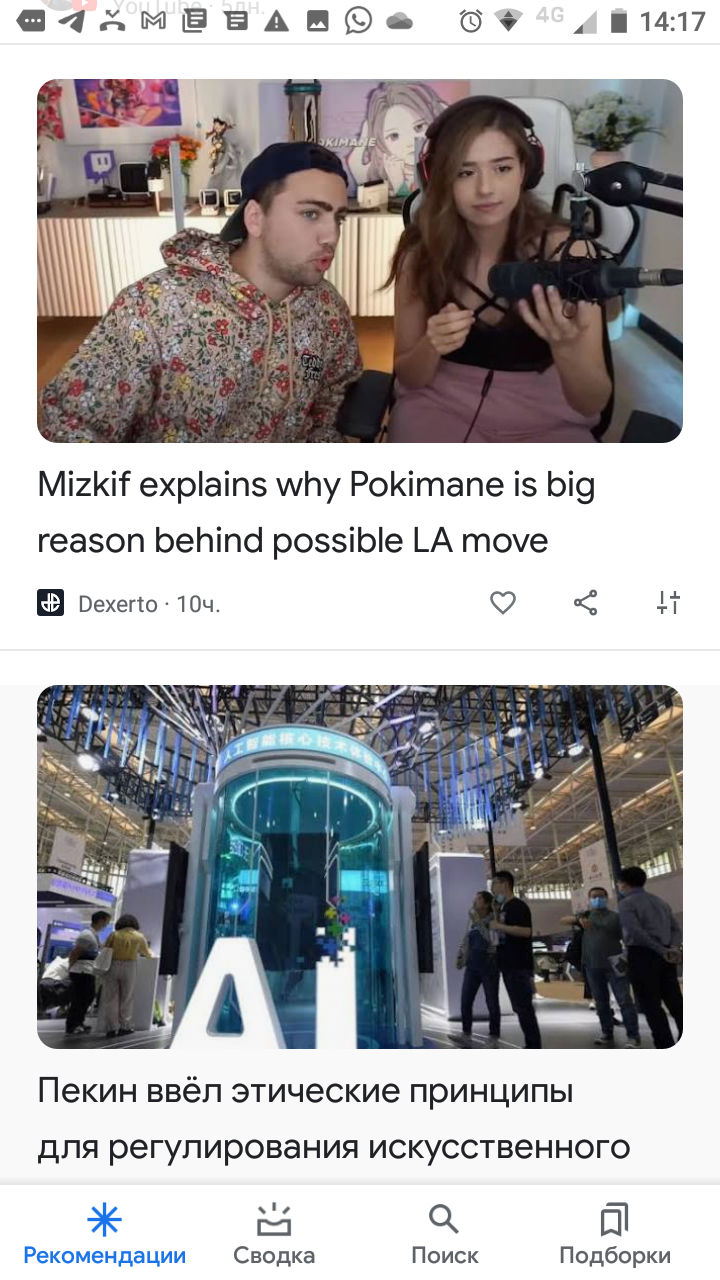Open the Mizkif and Pokimane article
This screenshot has height=1280, width=720.
point(316,513)
